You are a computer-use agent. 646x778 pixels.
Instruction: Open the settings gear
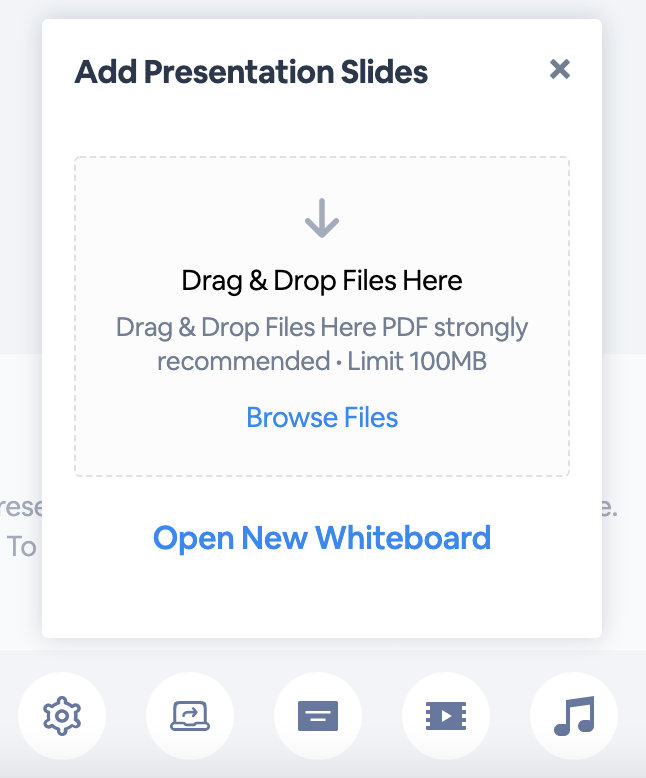(62, 716)
